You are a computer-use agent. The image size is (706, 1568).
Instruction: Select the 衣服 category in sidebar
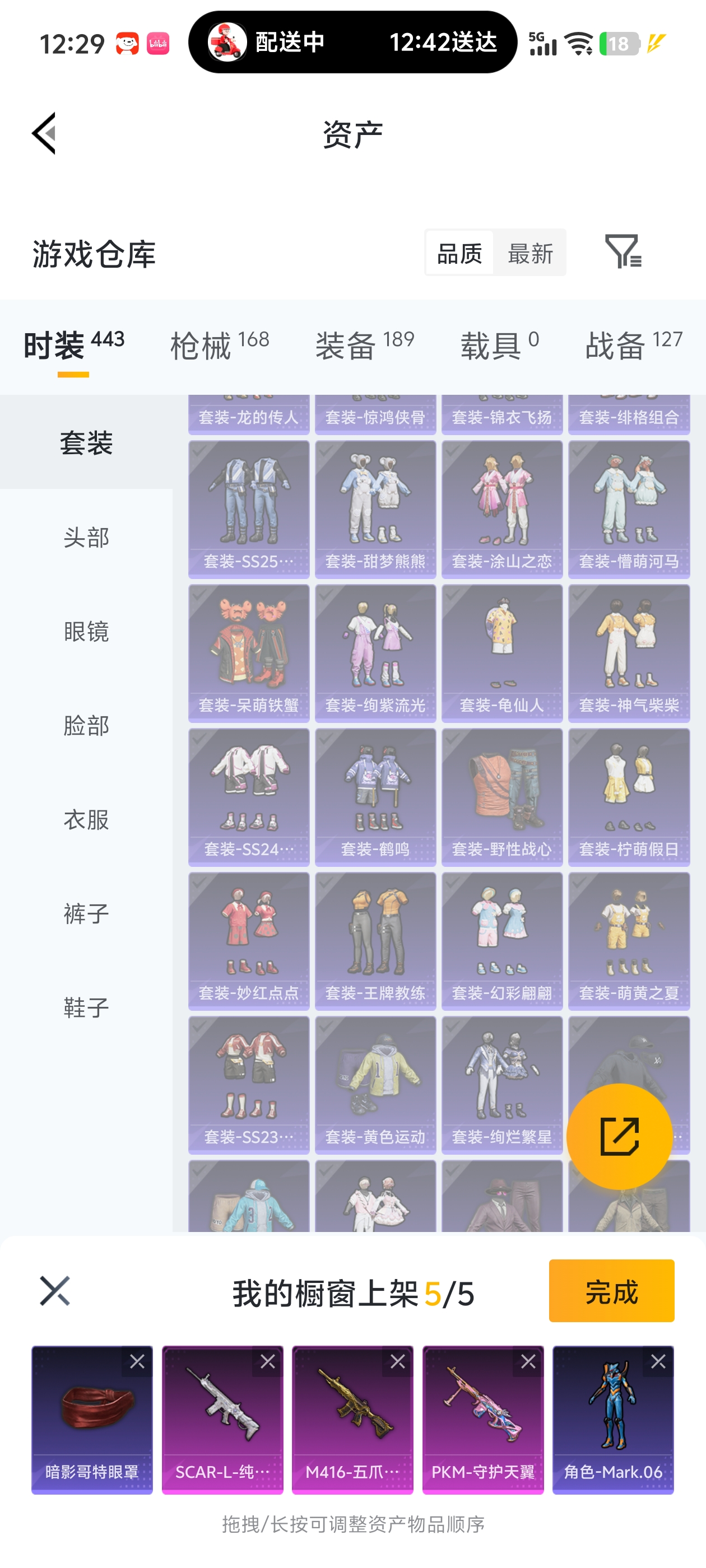pos(86,819)
